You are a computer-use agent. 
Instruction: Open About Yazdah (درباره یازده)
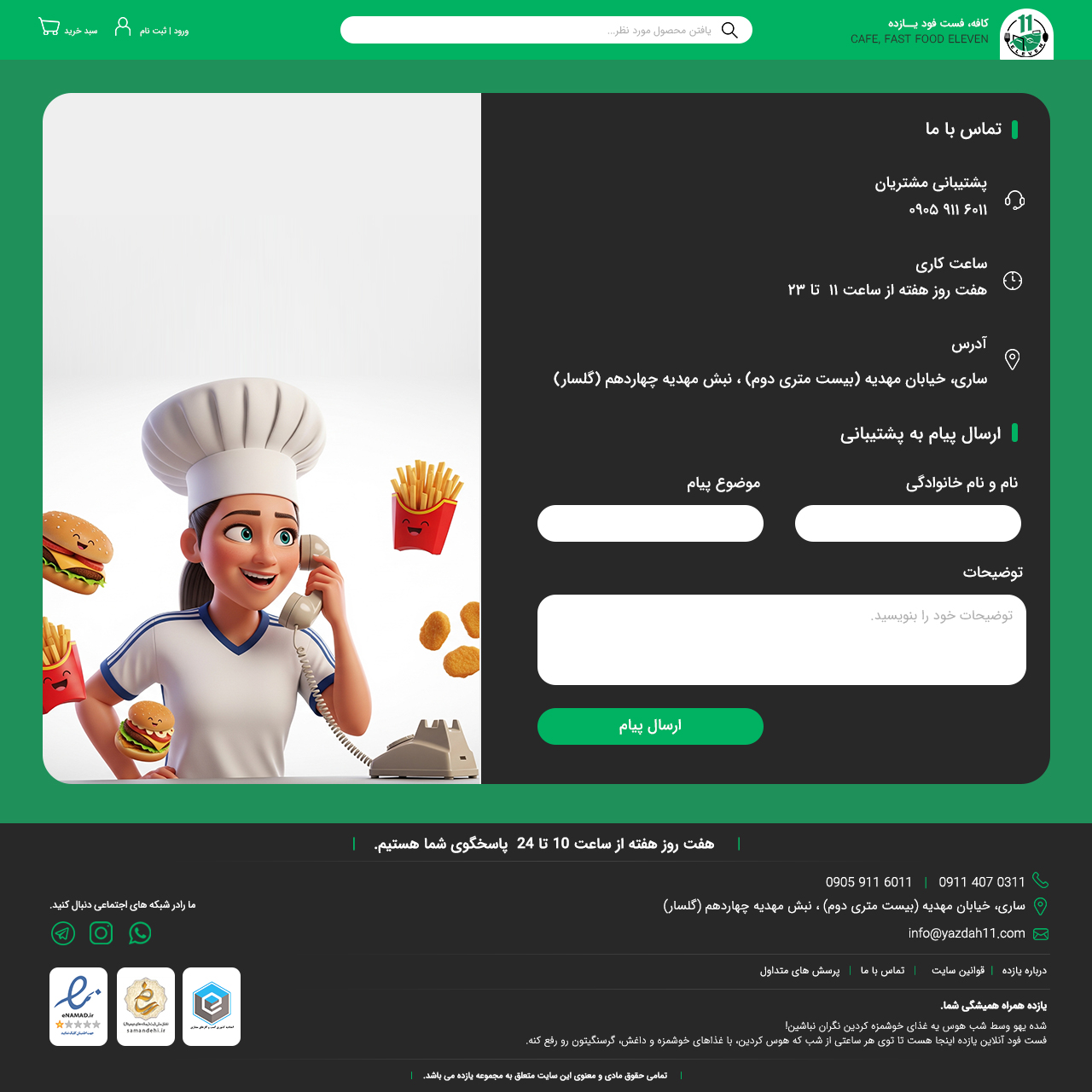(1024, 971)
